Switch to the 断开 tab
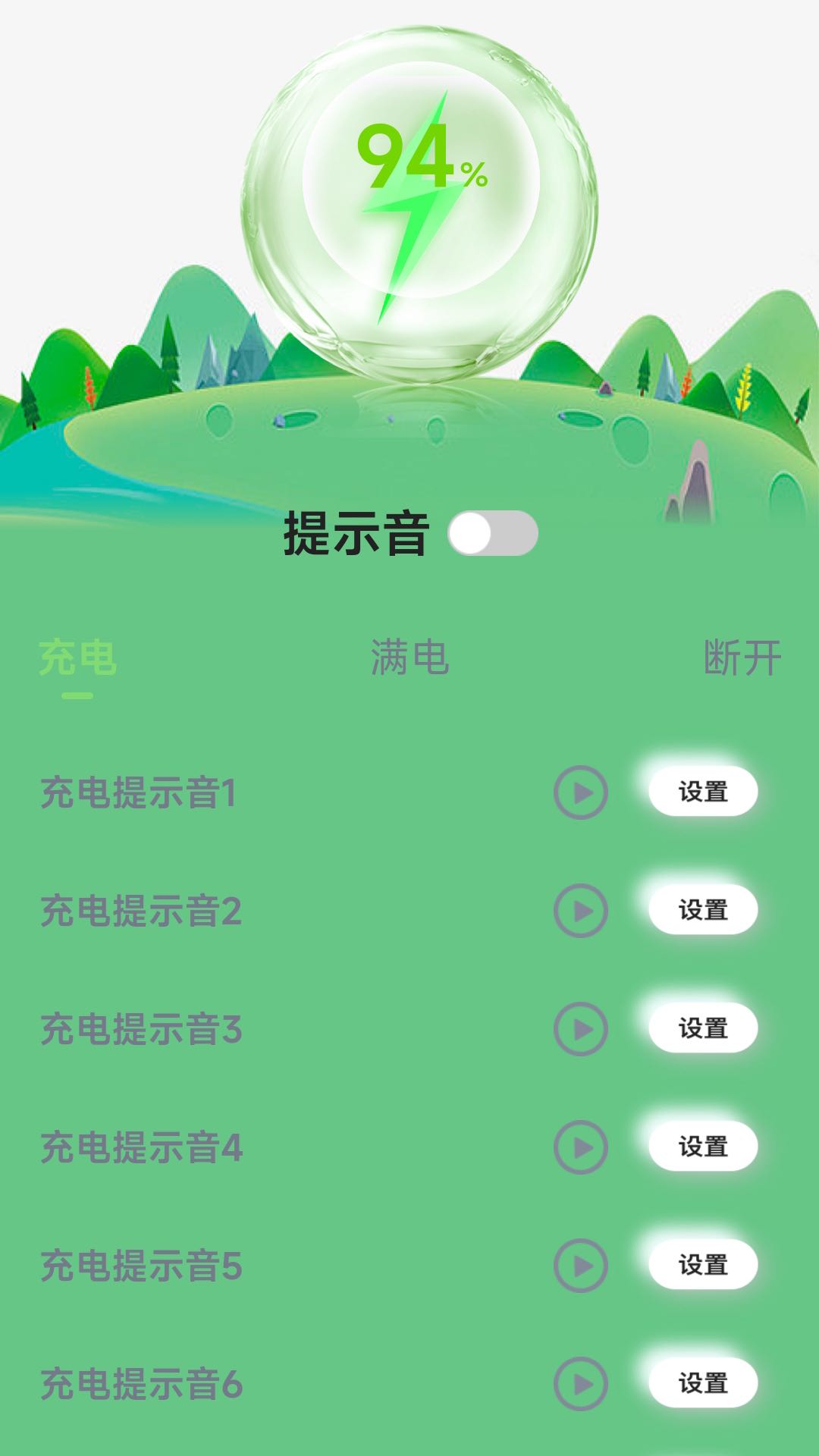Screen dimensions: 819x1456 [742, 657]
